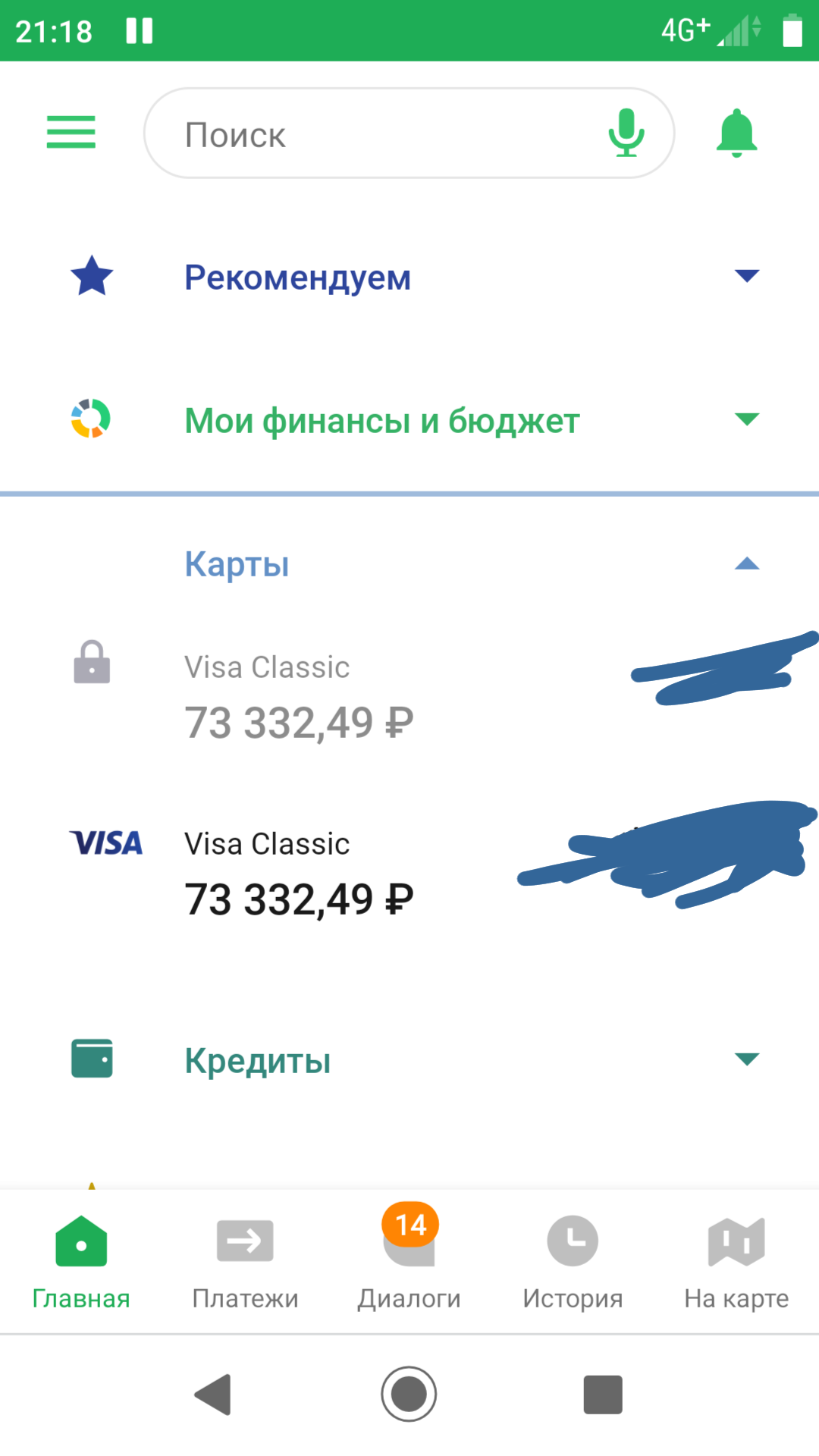819x1456 pixels.
Task: Expand the Кредиты section
Action: click(409, 1060)
